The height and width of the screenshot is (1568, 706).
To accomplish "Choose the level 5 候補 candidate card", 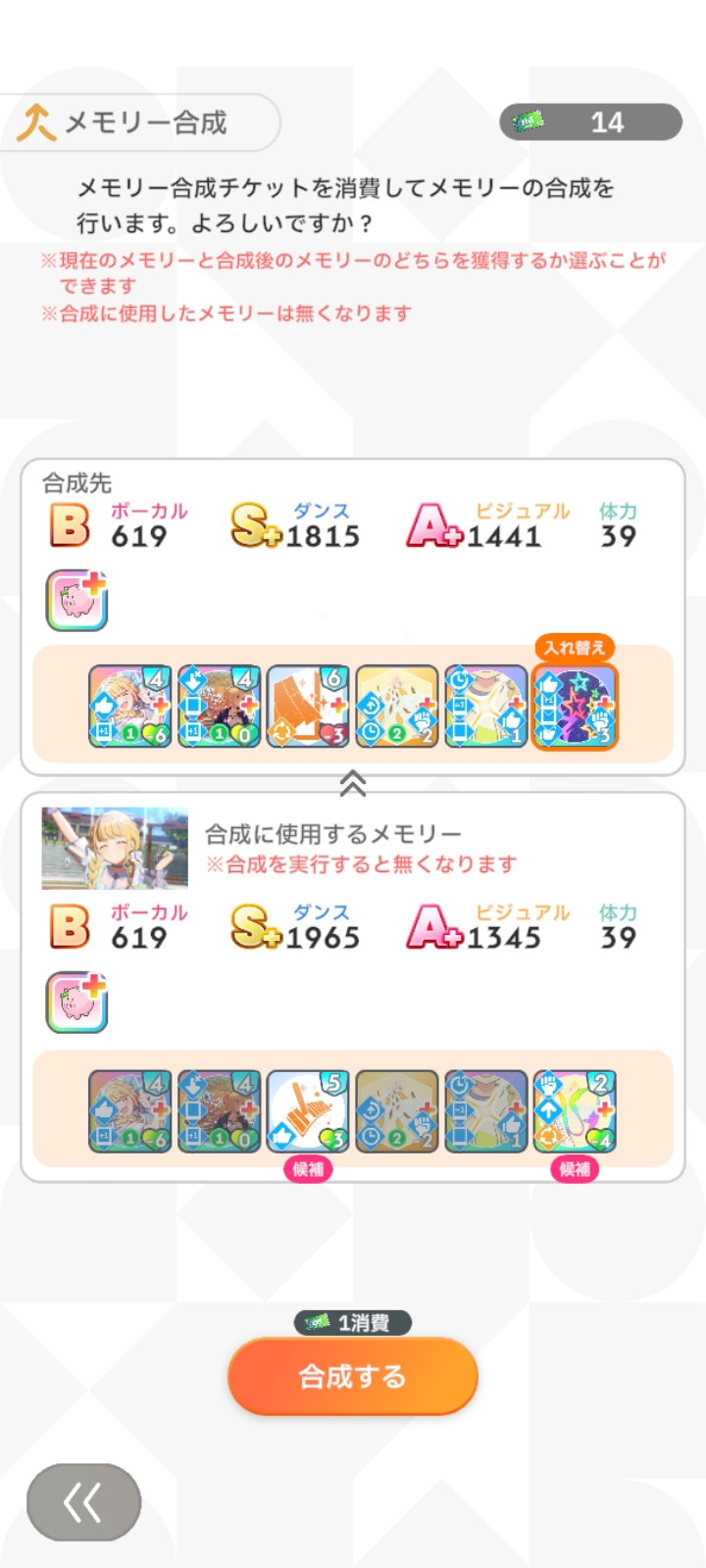I will (308, 1111).
